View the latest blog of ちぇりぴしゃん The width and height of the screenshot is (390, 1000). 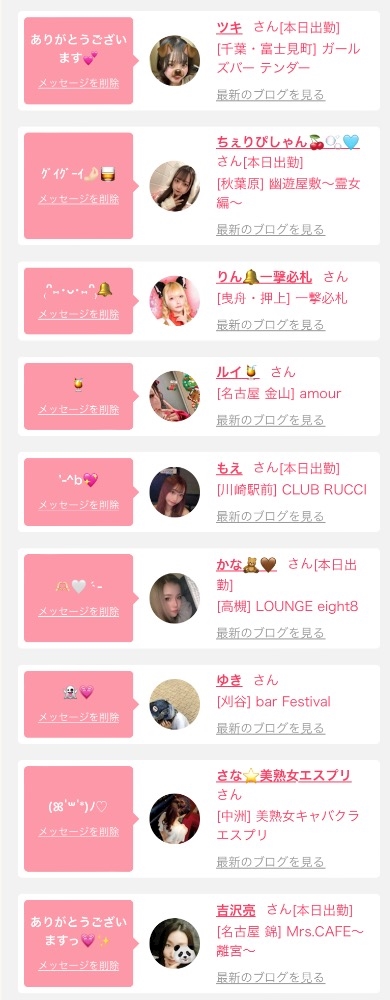[271, 230]
